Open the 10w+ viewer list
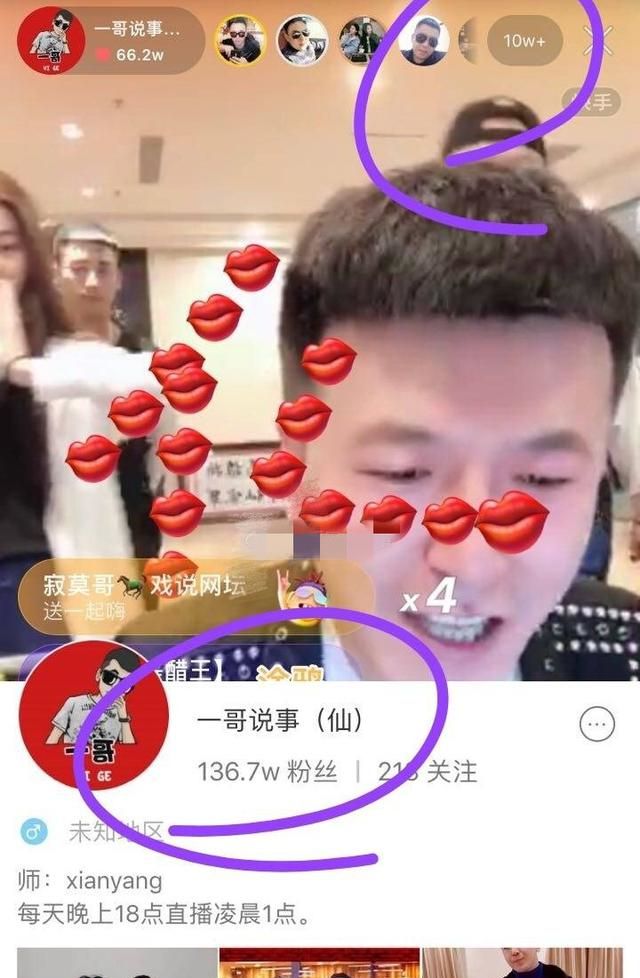Image resolution: width=640 pixels, height=978 pixels. (x=524, y=41)
